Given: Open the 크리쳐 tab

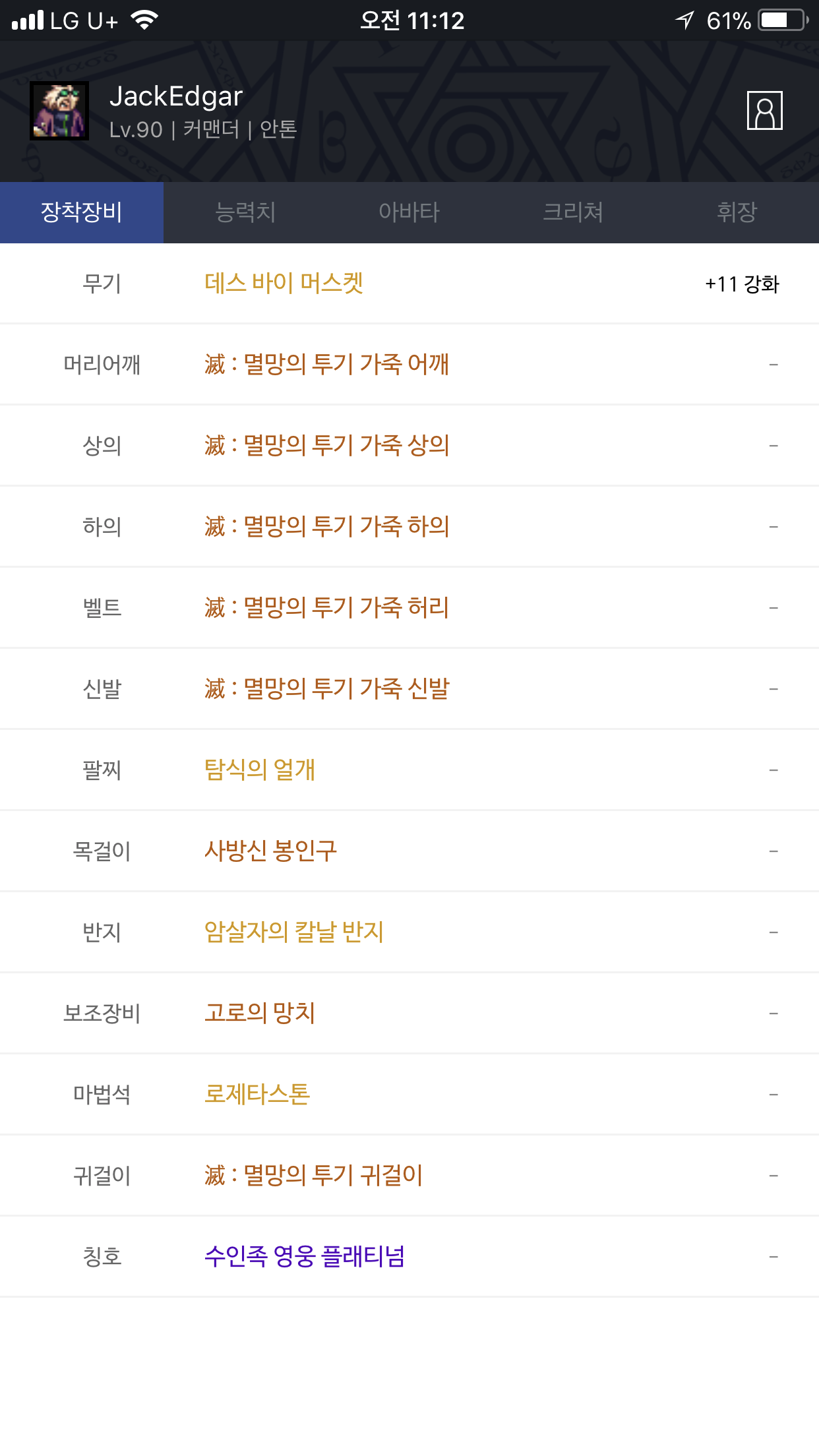Looking at the screenshot, I should 573,212.
